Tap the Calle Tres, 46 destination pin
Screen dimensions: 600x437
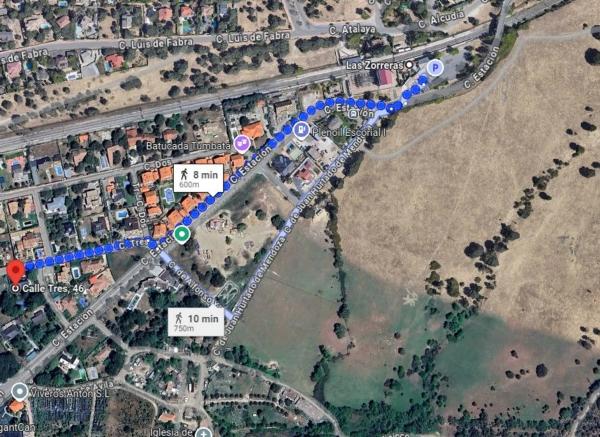[x=15, y=272]
